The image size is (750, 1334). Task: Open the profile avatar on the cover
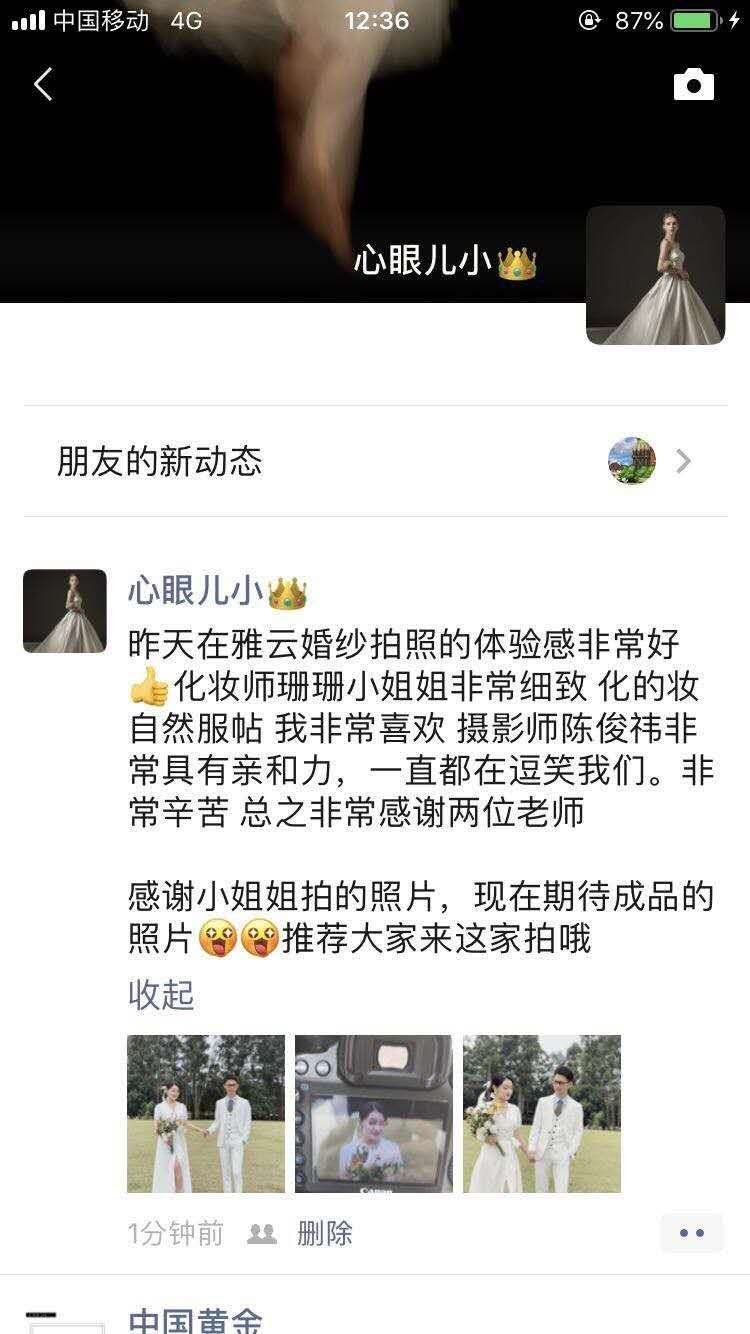pyautogui.click(x=655, y=275)
